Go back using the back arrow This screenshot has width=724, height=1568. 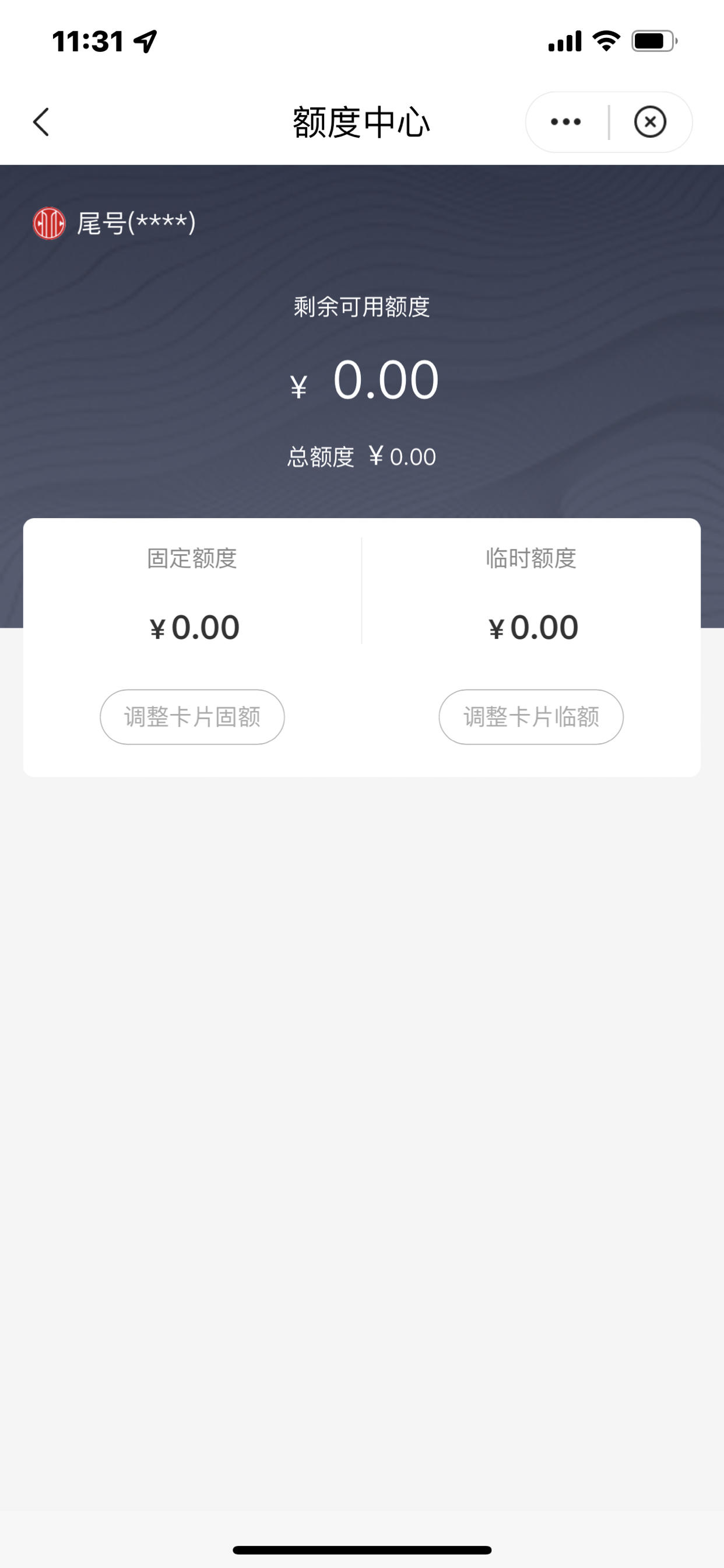click(41, 122)
